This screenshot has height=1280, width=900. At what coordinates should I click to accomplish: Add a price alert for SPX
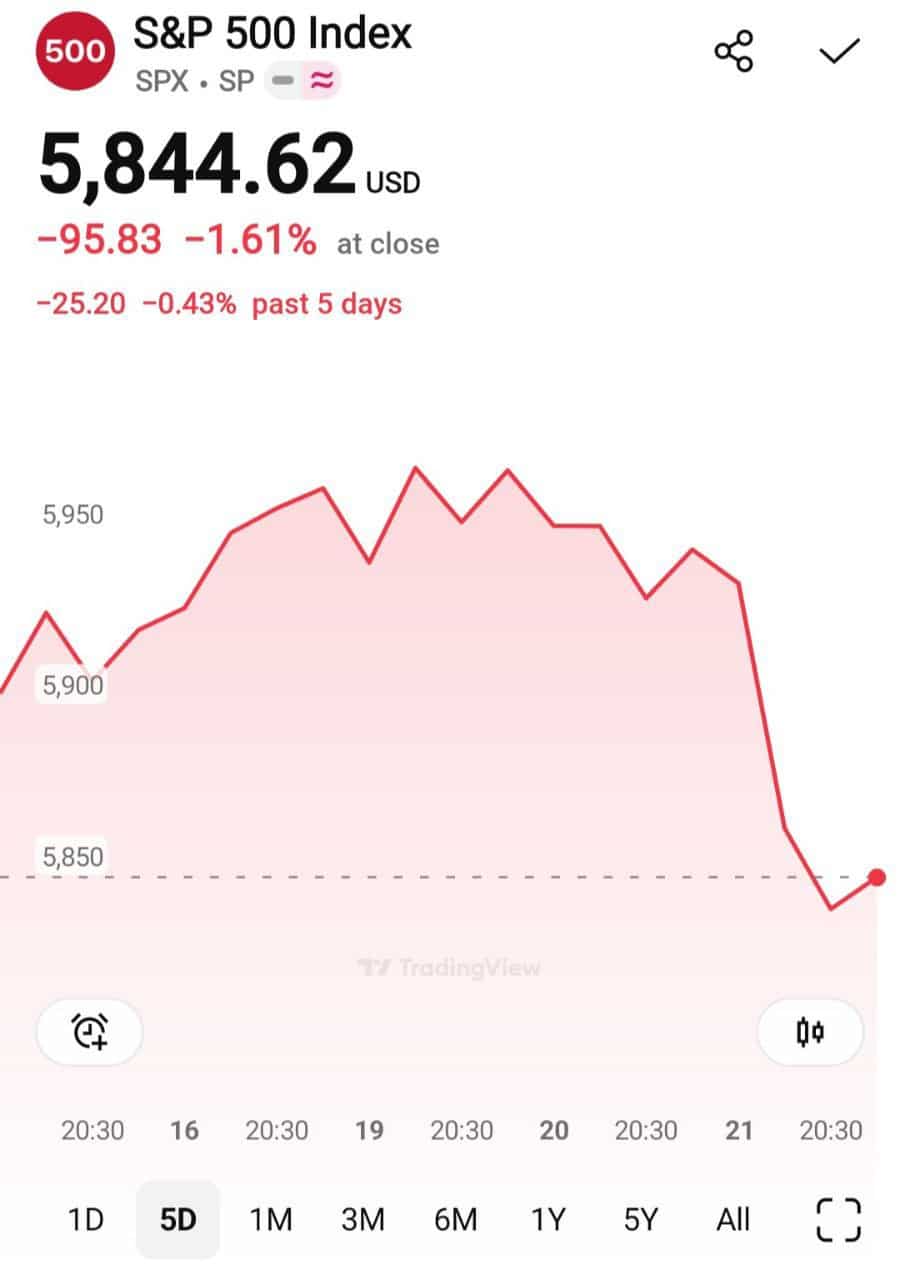(x=90, y=1031)
